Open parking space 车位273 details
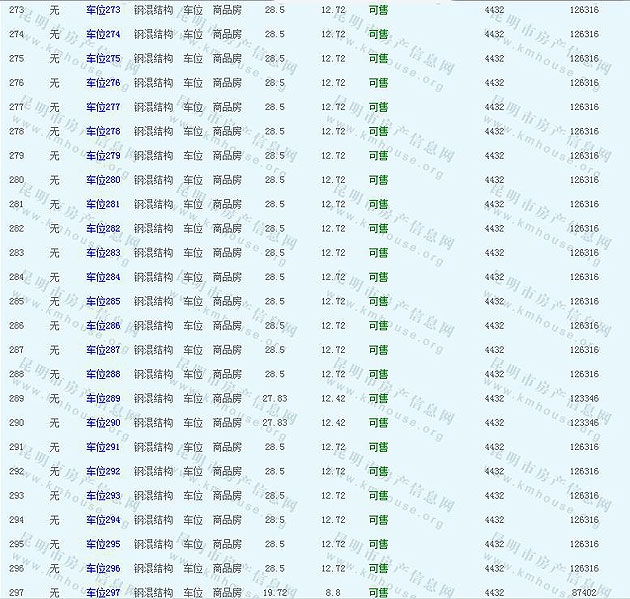 [x=103, y=10]
